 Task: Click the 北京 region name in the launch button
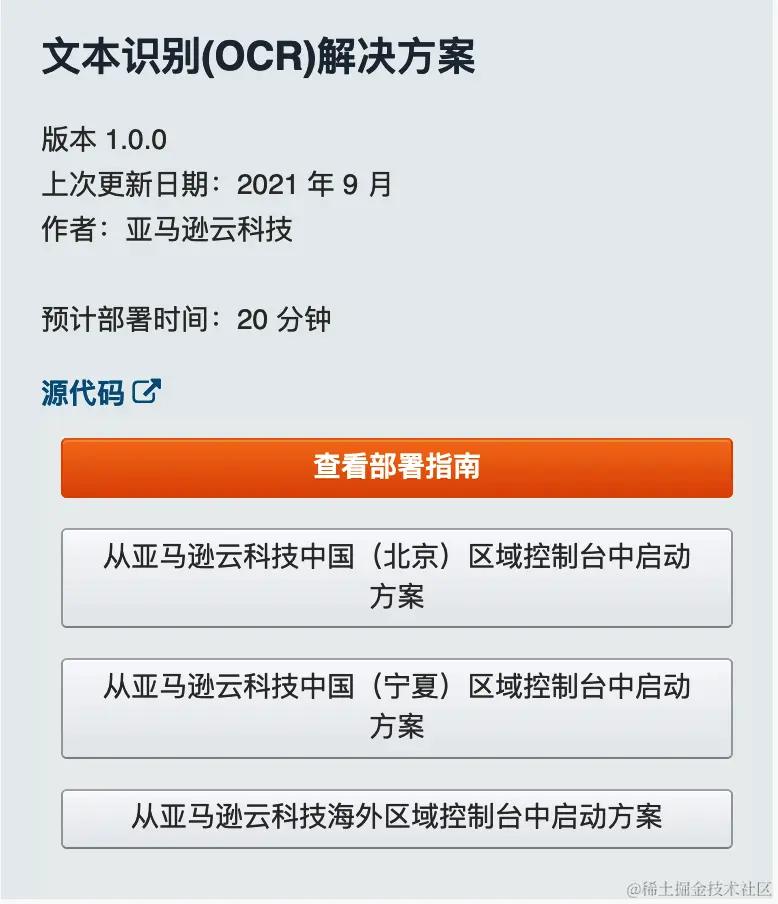[422, 558]
